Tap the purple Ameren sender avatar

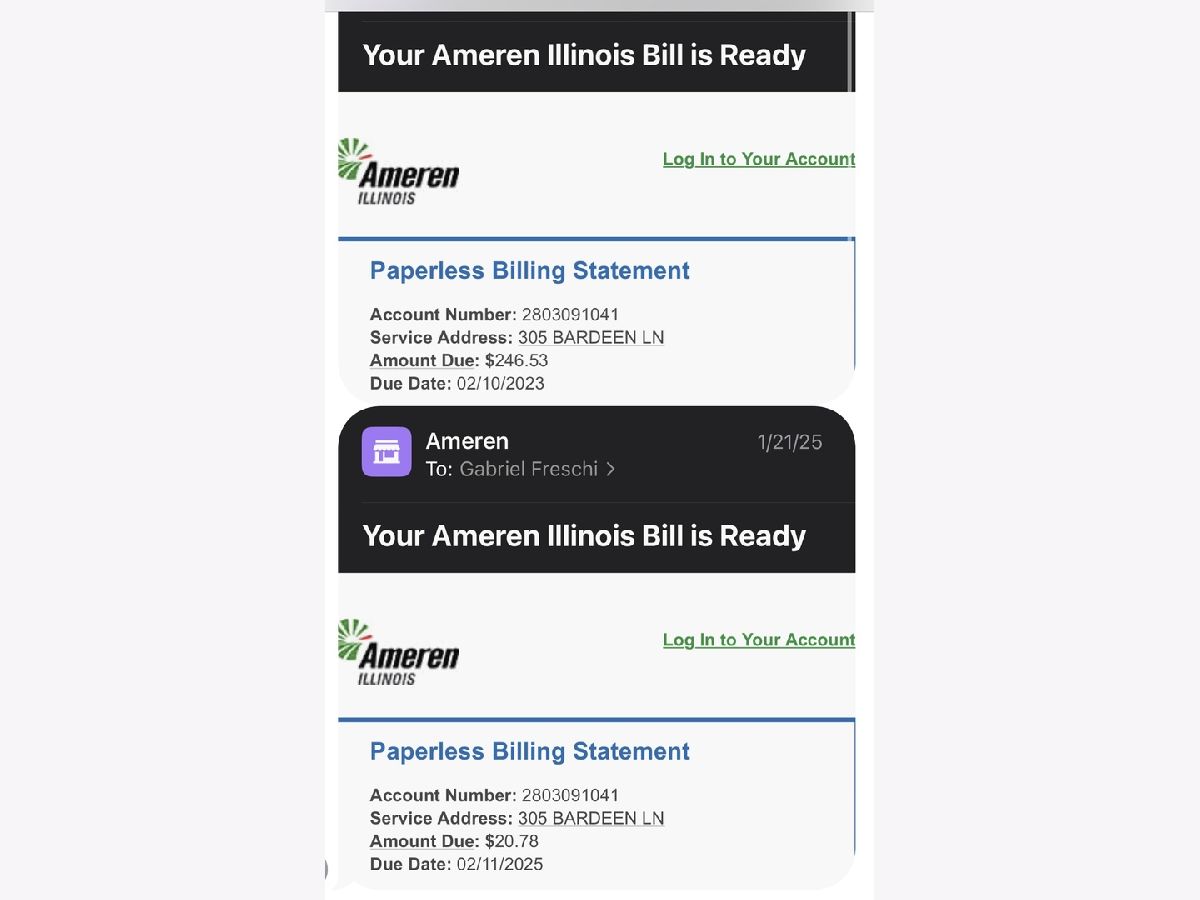click(386, 452)
